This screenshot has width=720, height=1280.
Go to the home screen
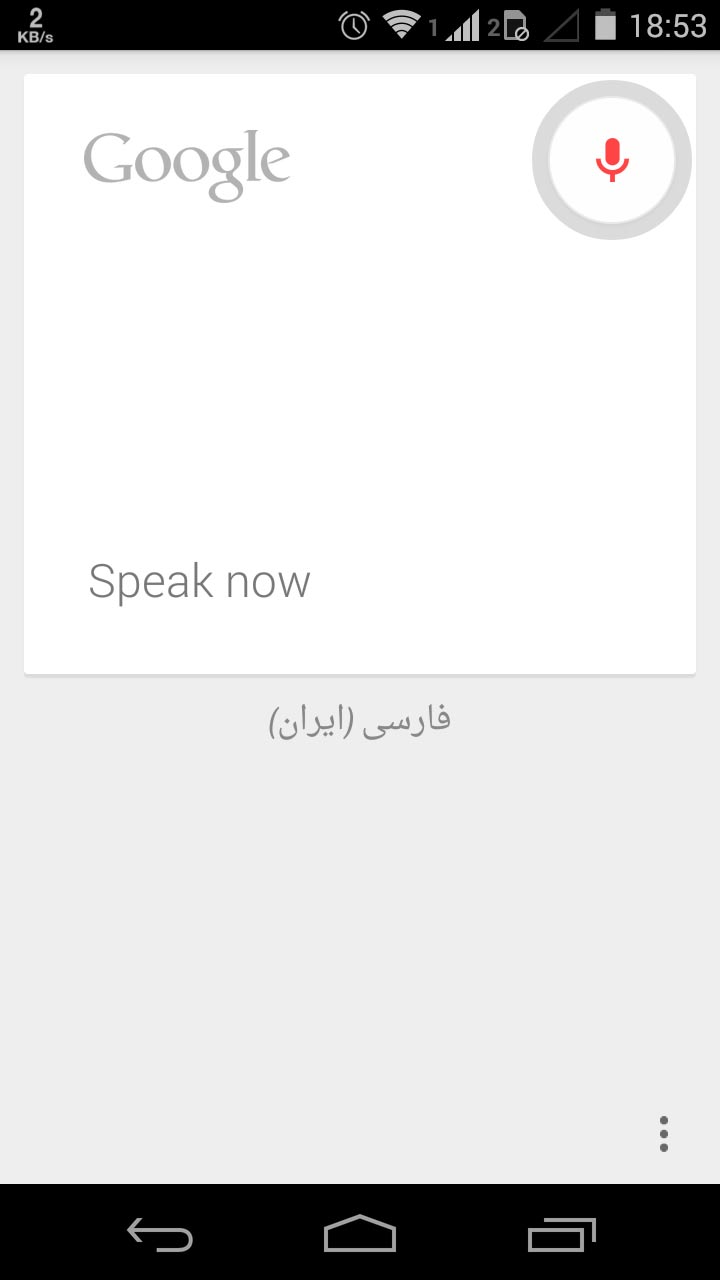tap(360, 1235)
